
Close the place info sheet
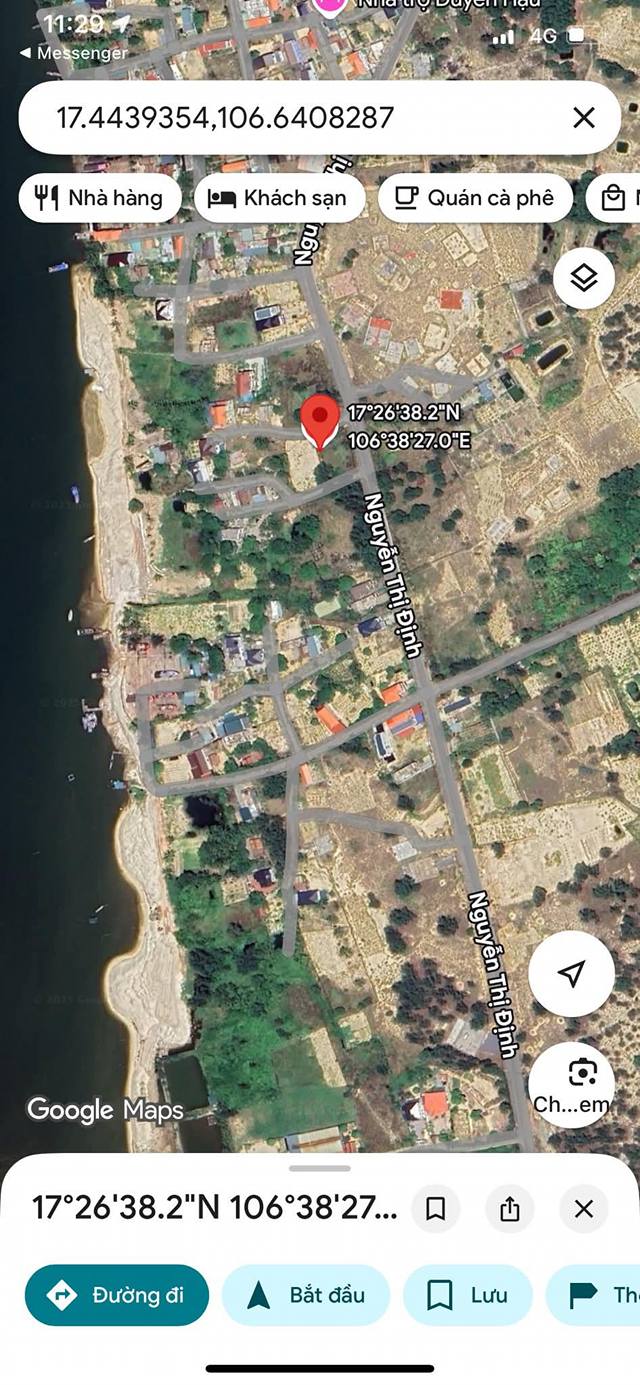[584, 1209]
